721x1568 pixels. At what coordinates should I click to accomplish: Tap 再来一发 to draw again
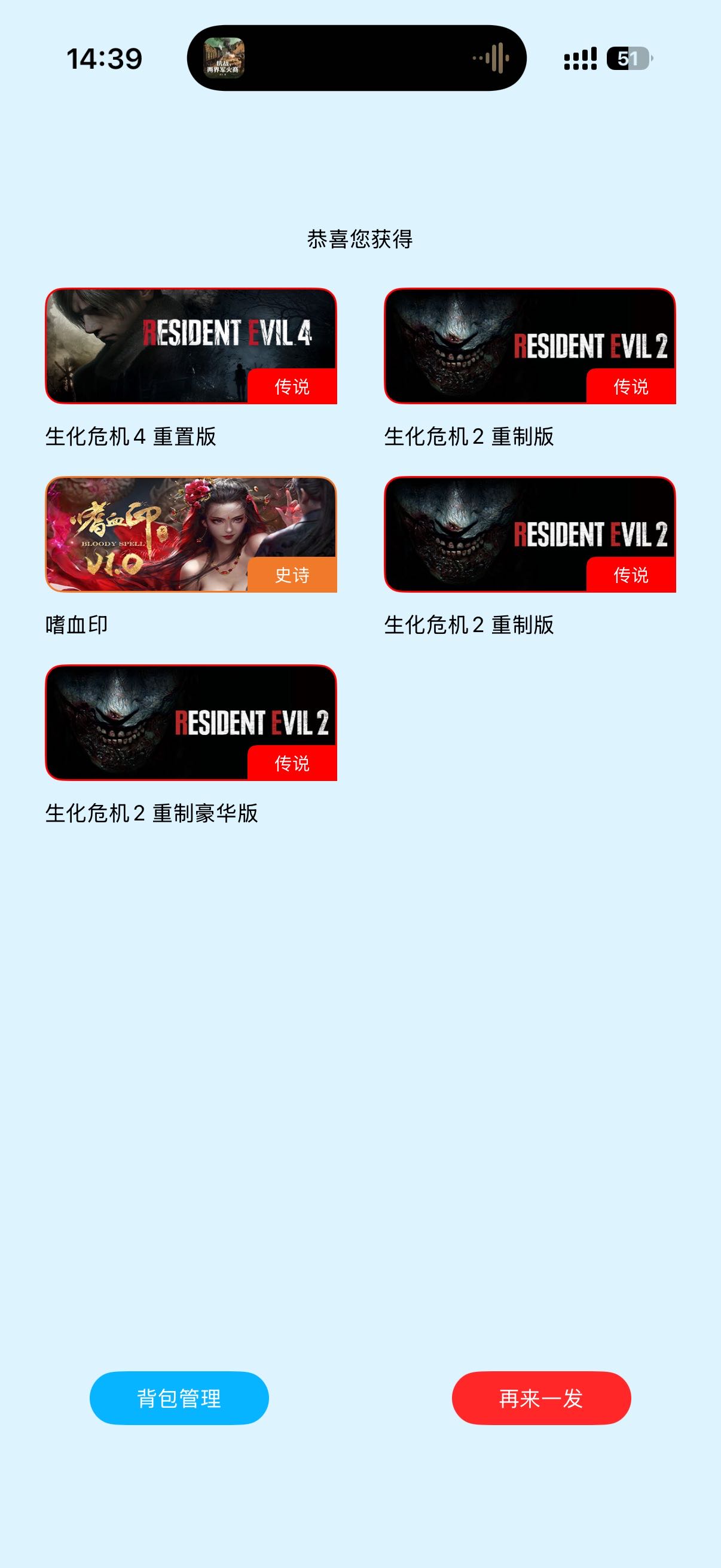point(541,1398)
